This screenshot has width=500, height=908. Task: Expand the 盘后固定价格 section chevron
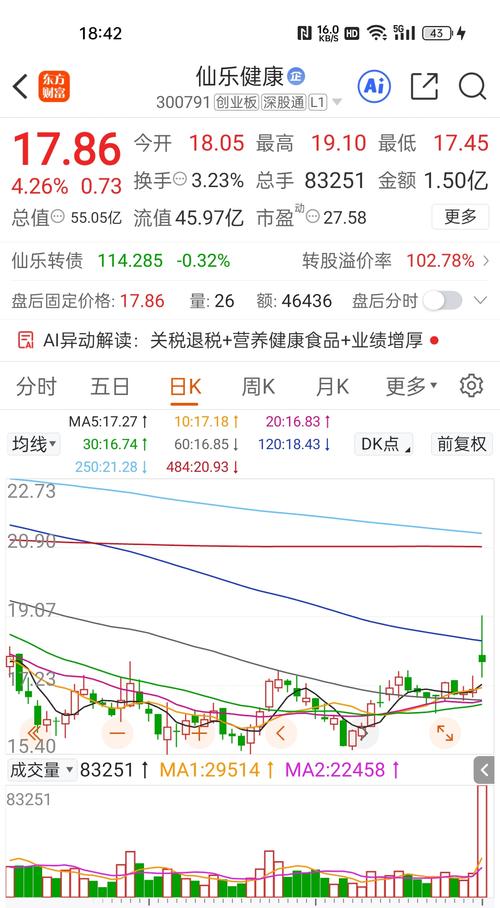pos(480,301)
